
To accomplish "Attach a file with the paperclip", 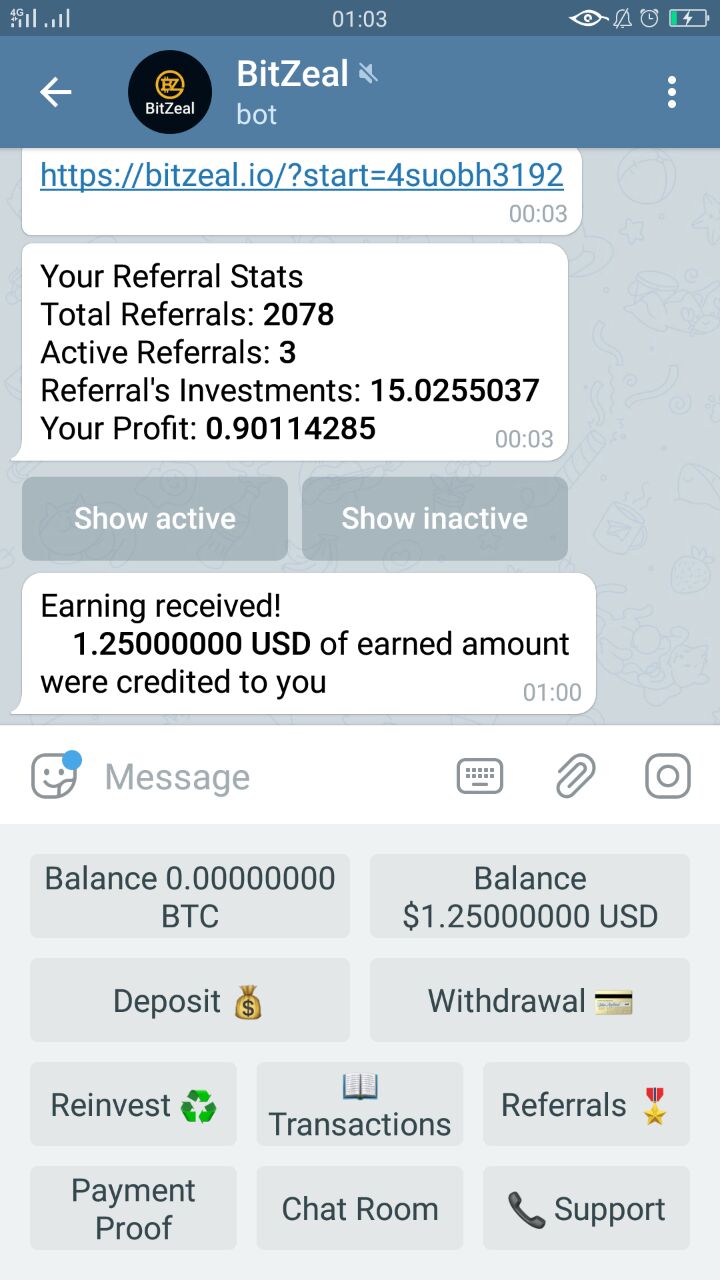I will [x=576, y=776].
